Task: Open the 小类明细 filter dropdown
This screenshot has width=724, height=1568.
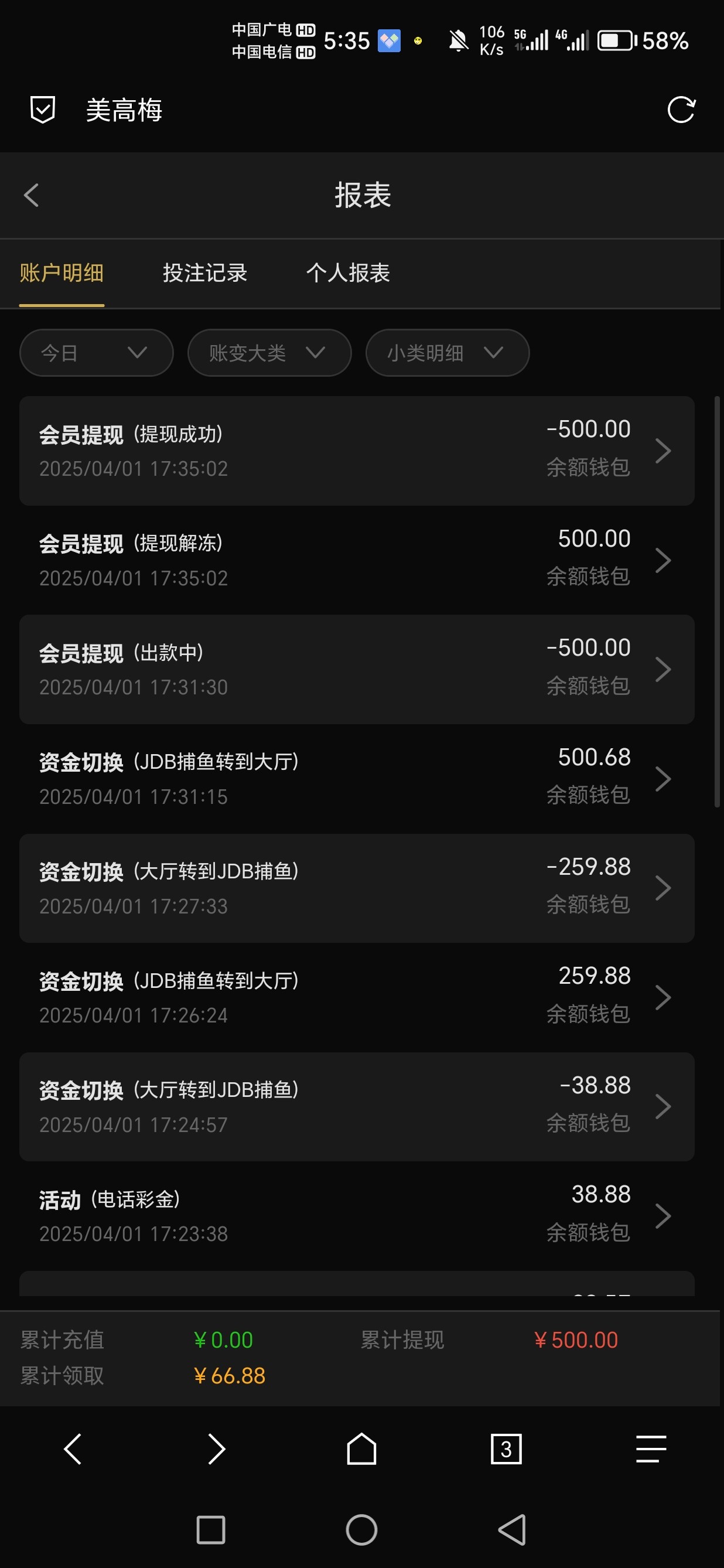Action: [447, 353]
